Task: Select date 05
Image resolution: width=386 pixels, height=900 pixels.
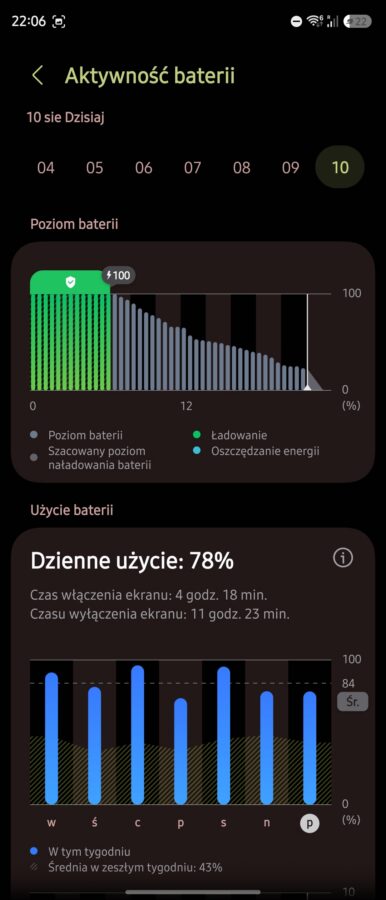Action: pos(95,168)
